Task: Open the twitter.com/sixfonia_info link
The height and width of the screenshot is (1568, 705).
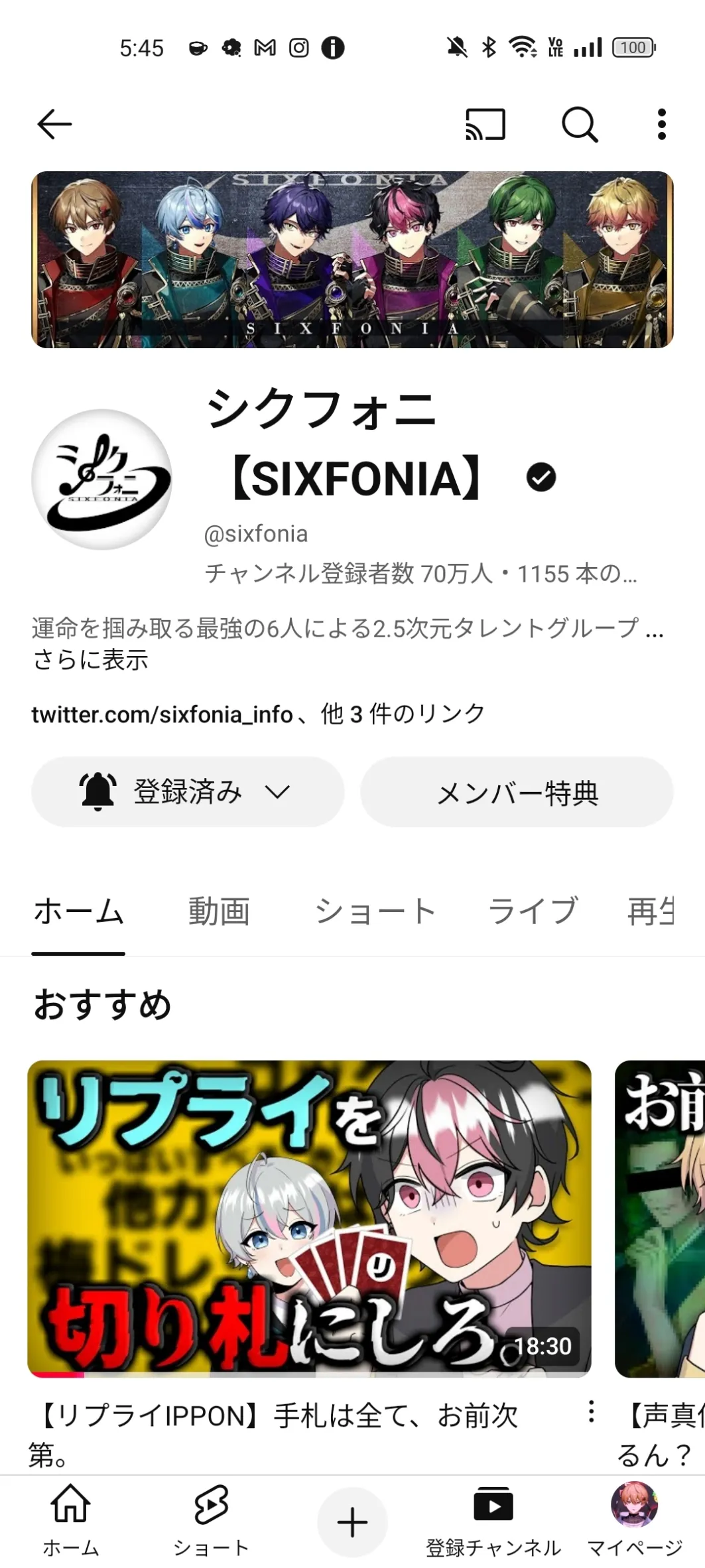Action: tap(162, 714)
